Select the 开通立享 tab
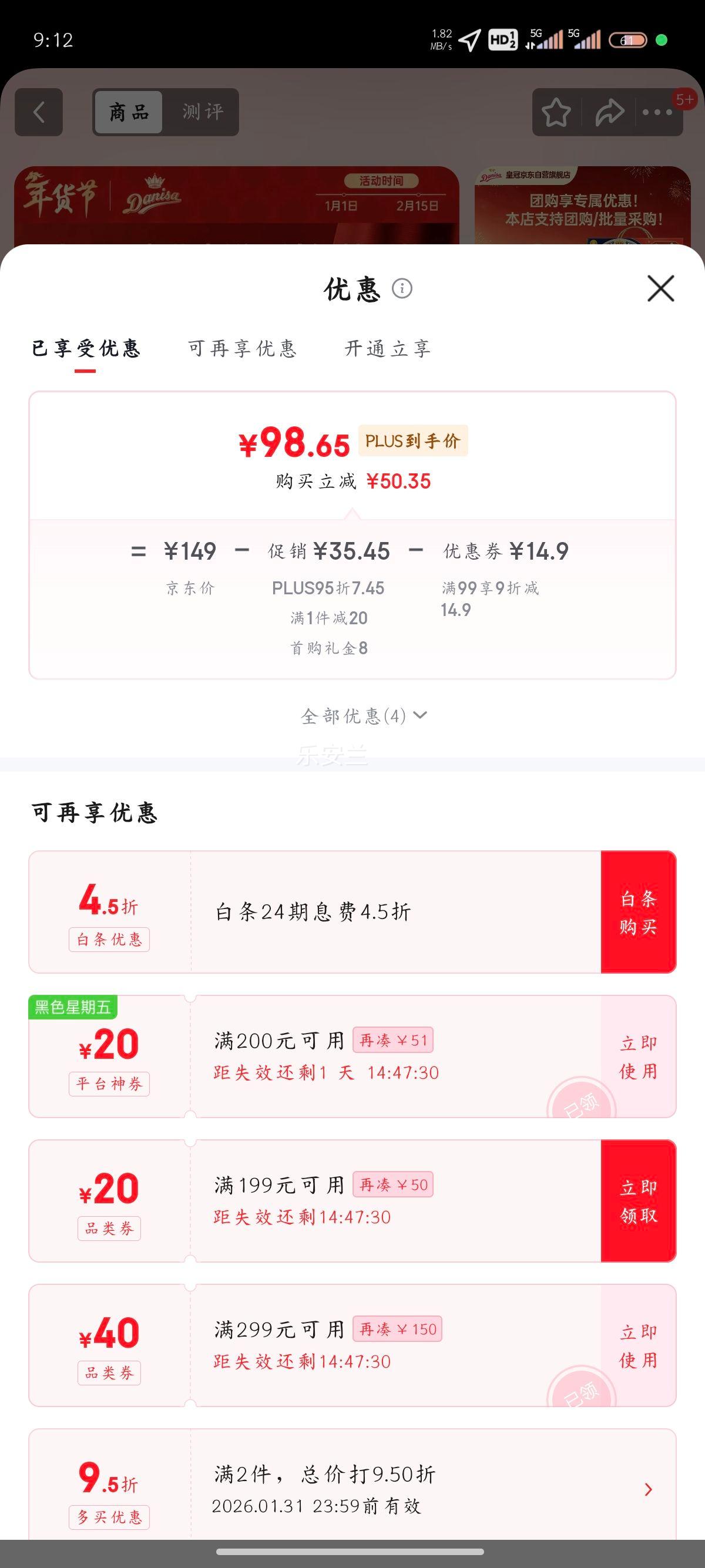 click(387, 349)
